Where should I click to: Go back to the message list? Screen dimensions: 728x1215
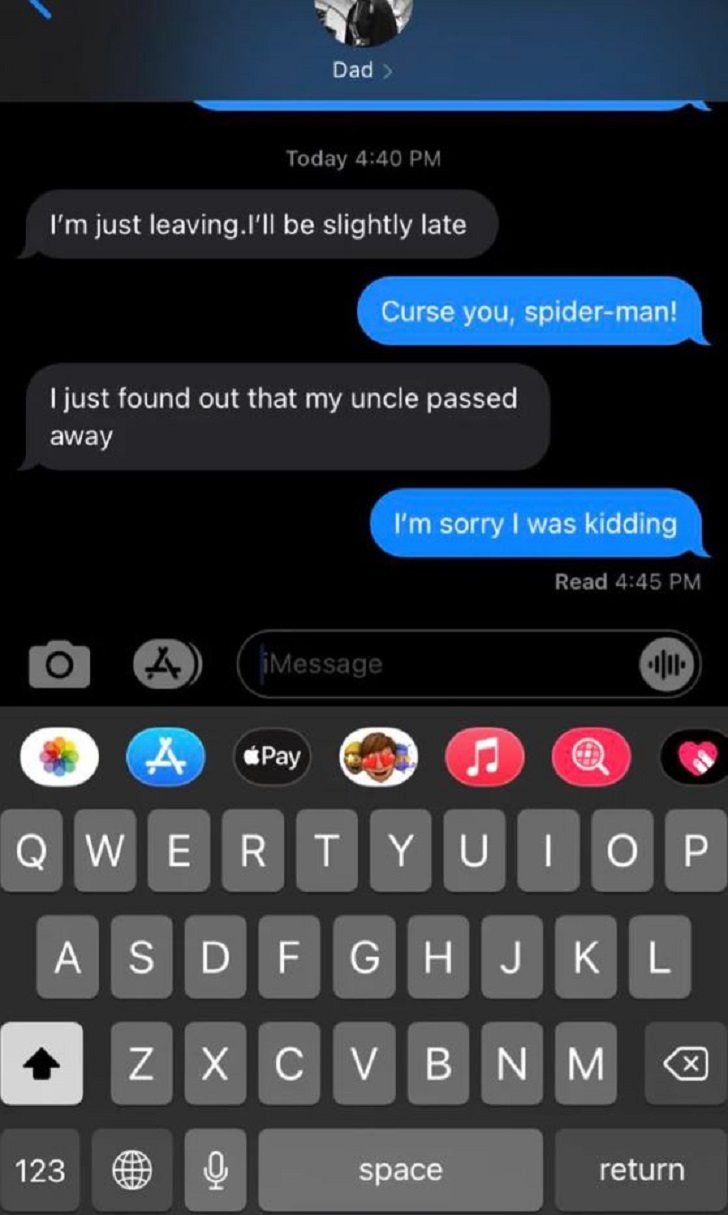pos(38,8)
